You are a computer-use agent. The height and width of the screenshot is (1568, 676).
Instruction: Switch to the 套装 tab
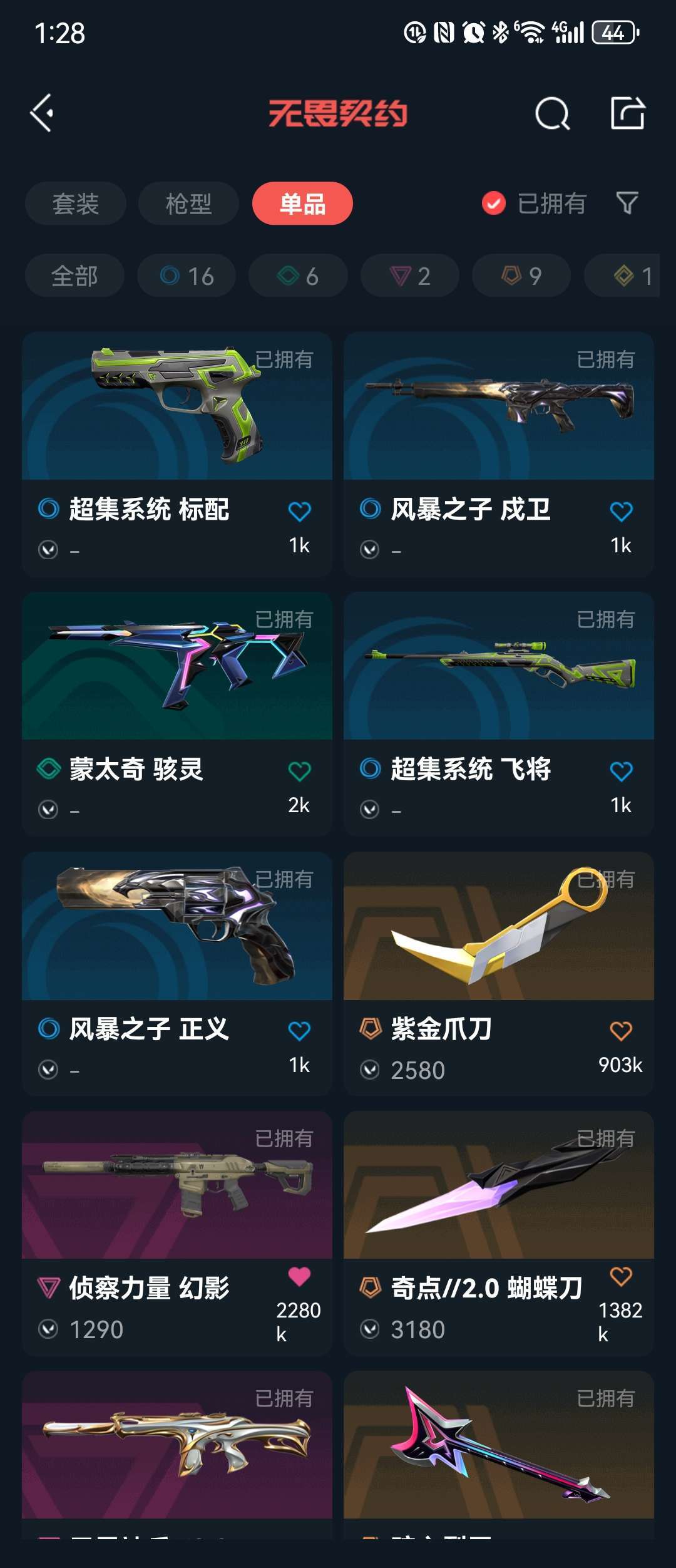[75, 204]
